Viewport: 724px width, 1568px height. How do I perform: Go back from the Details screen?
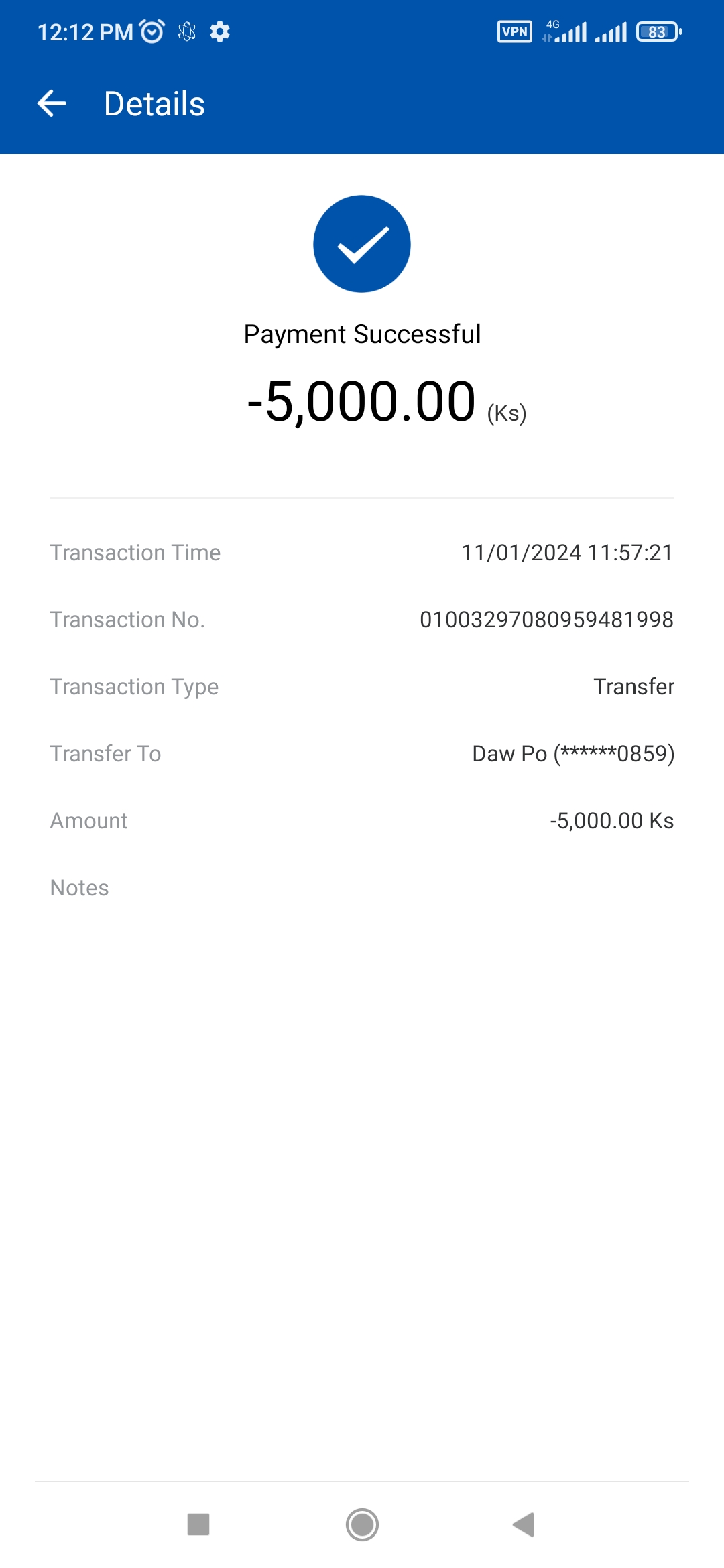(x=52, y=104)
